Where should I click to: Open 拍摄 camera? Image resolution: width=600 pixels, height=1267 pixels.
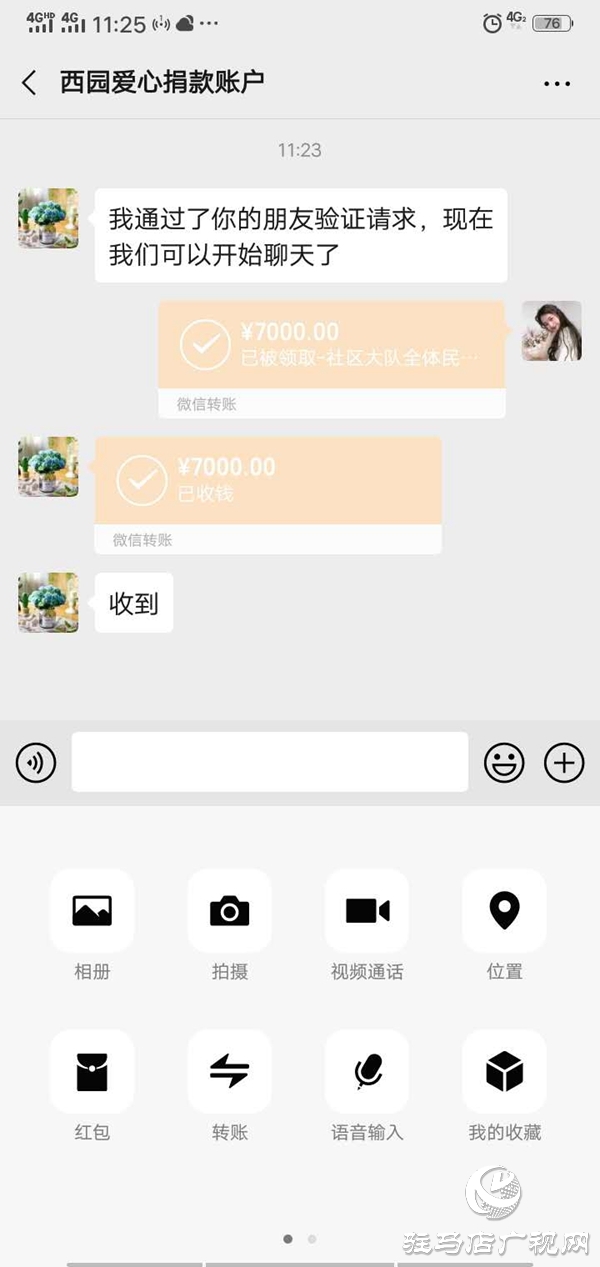(x=230, y=911)
